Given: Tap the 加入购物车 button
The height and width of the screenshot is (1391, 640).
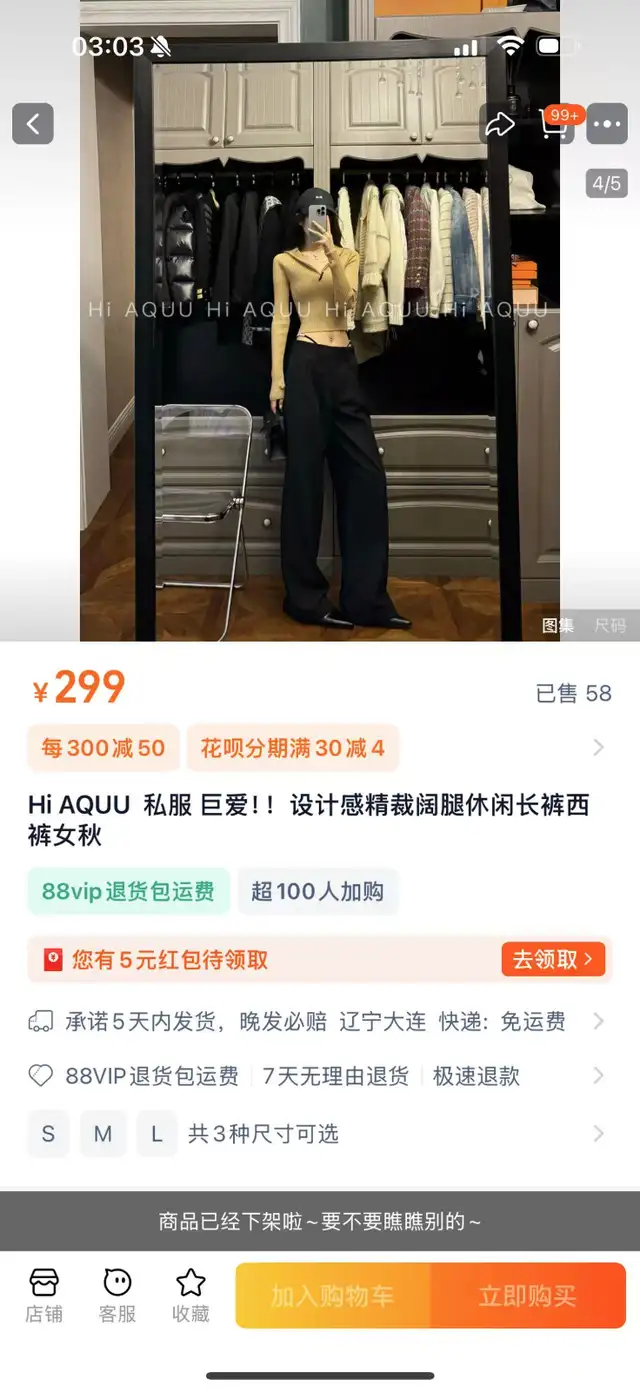Looking at the screenshot, I should 333,1296.
